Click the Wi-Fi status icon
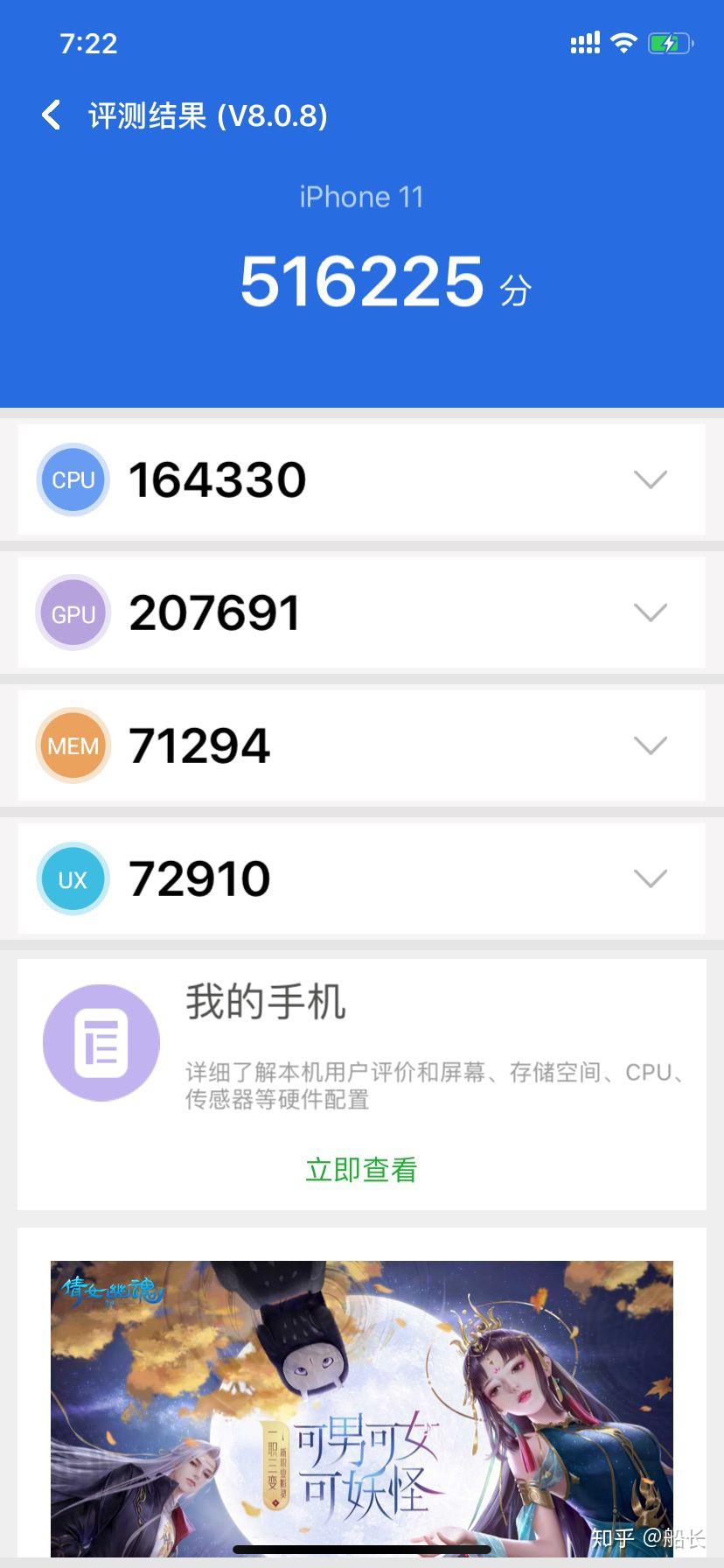Image resolution: width=724 pixels, height=1568 pixels. [x=623, y=43]
